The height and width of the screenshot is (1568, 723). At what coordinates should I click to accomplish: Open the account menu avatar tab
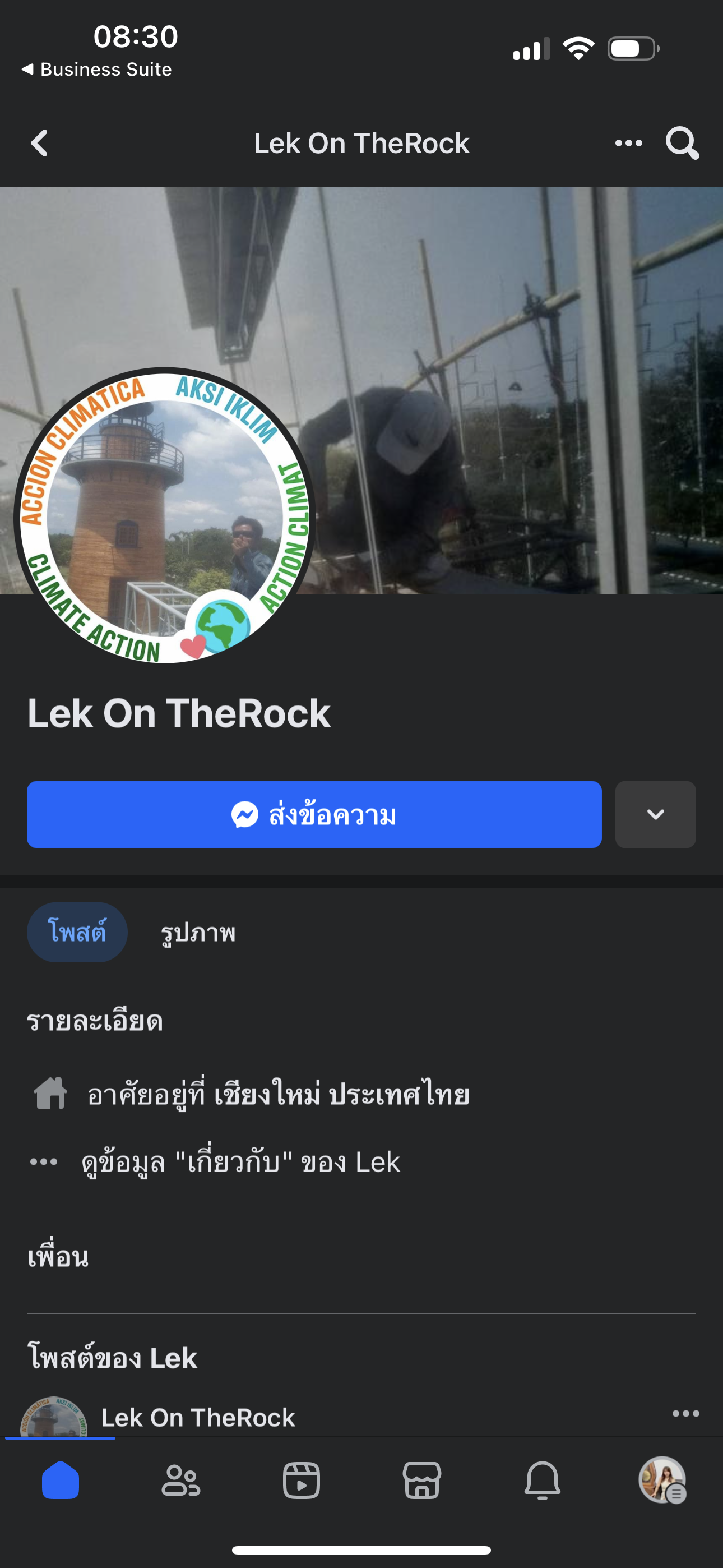coord(662,1480)
